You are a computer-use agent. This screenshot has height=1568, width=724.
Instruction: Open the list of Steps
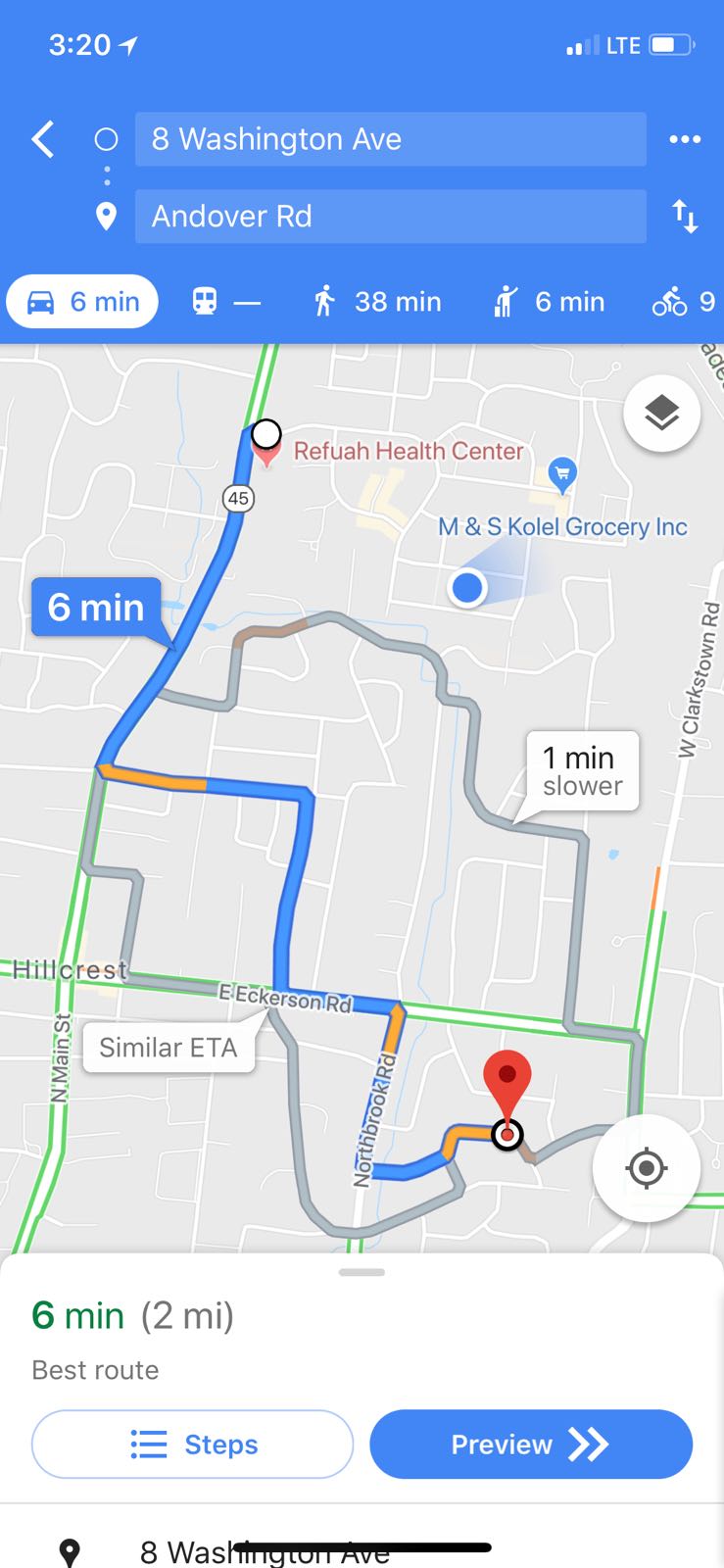click(x=192, y=1445)
